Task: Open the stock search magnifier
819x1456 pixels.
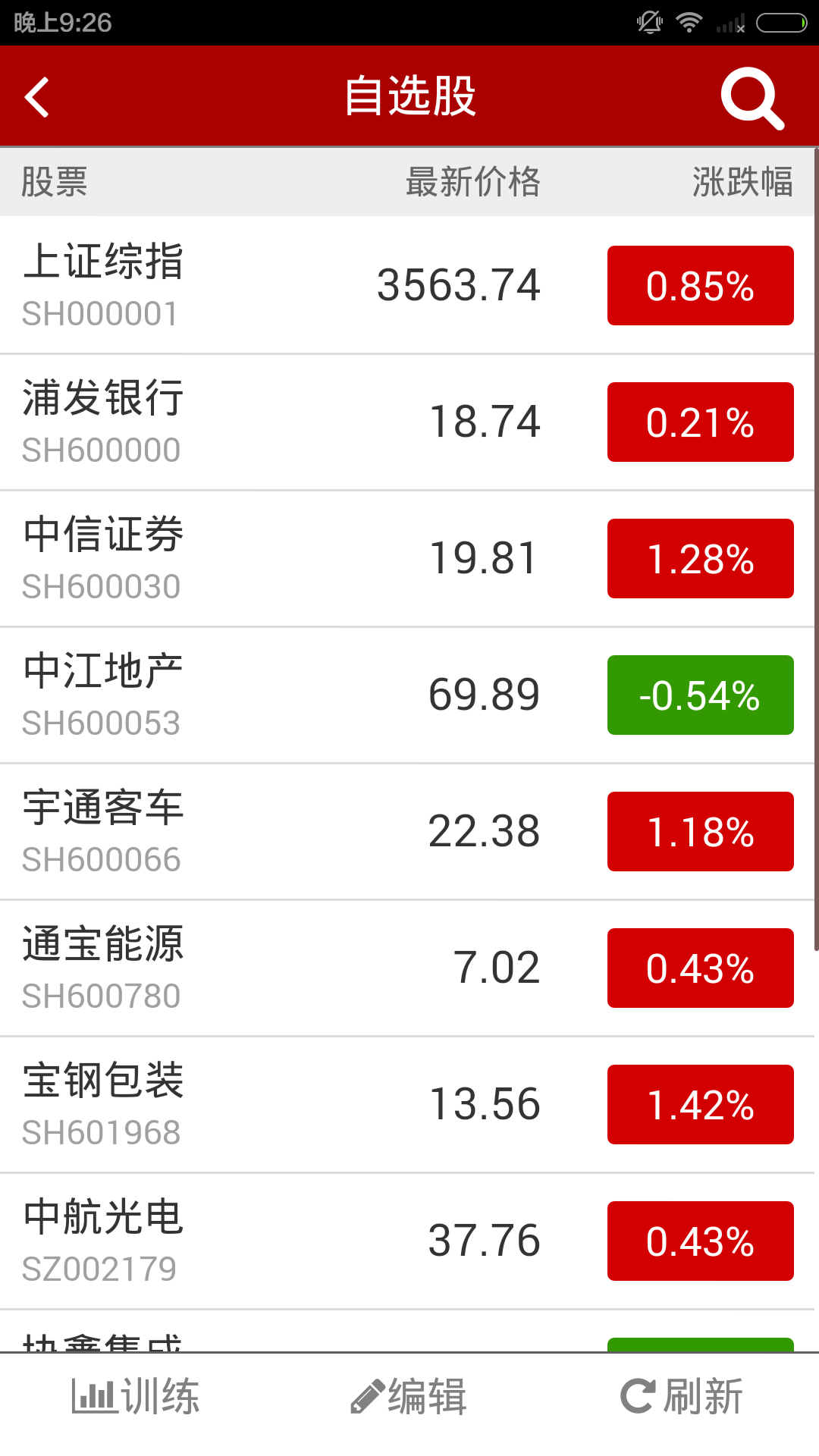Action: pyautogui.click(x=751, y=98)
